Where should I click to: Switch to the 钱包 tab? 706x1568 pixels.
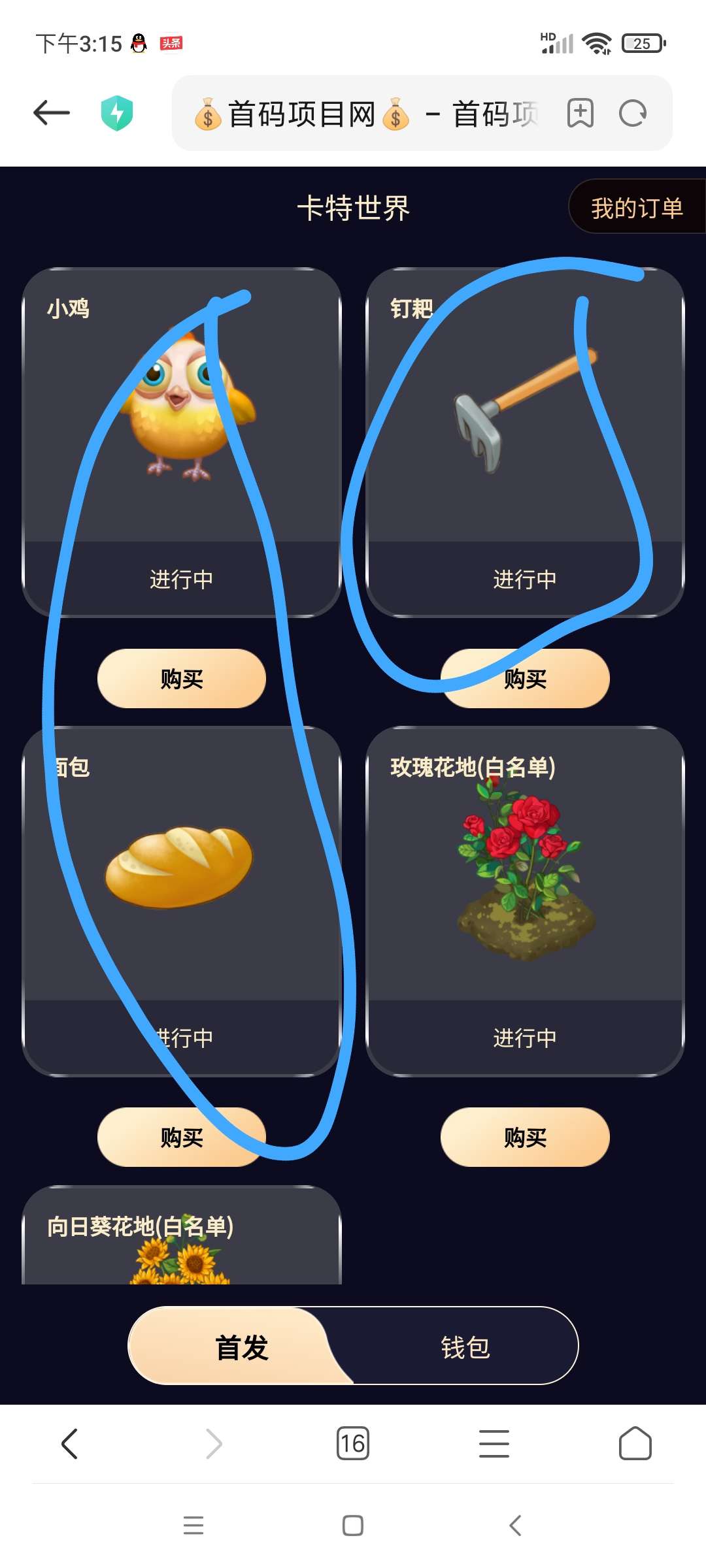pyautogui.click(x=465, y=1347)
